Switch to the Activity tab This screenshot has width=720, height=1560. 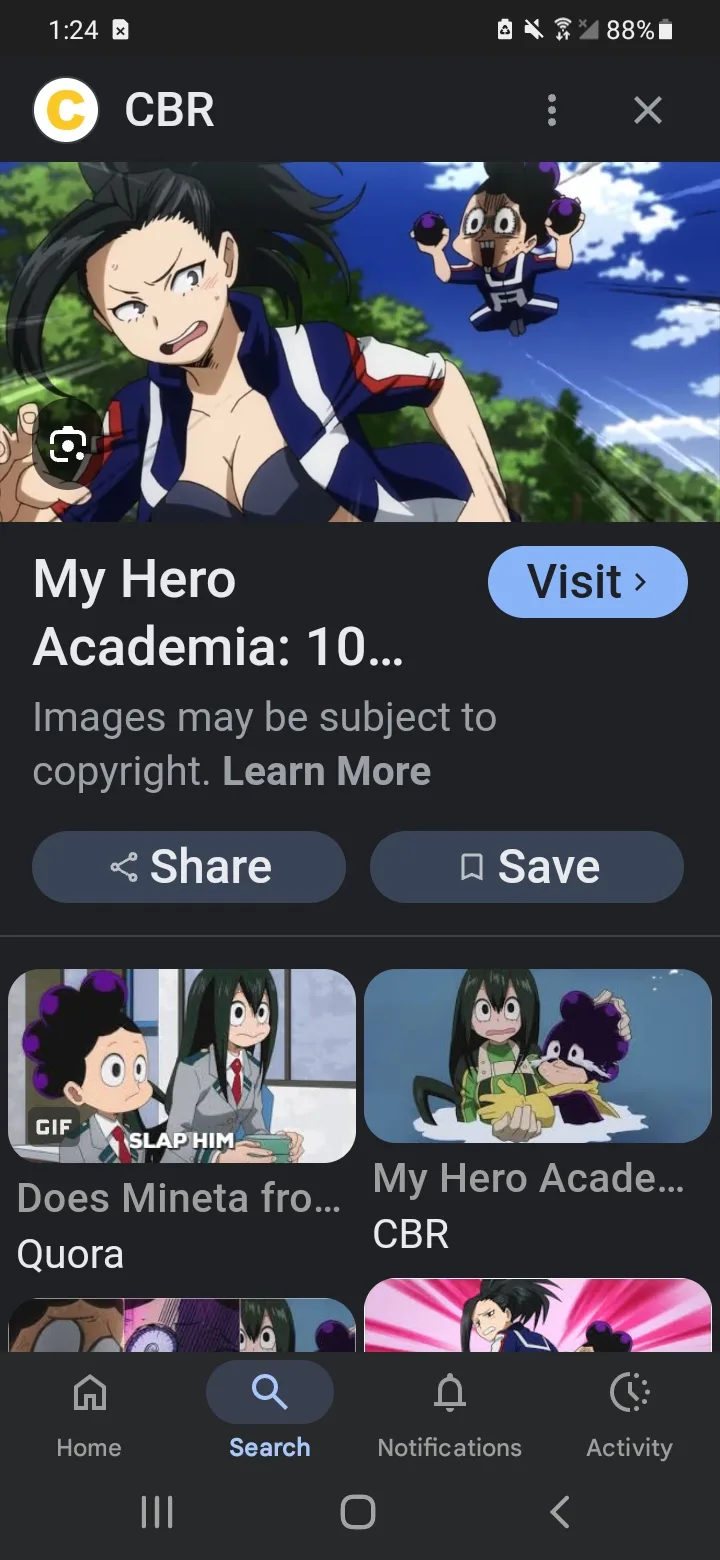[x=629, y=1415]
